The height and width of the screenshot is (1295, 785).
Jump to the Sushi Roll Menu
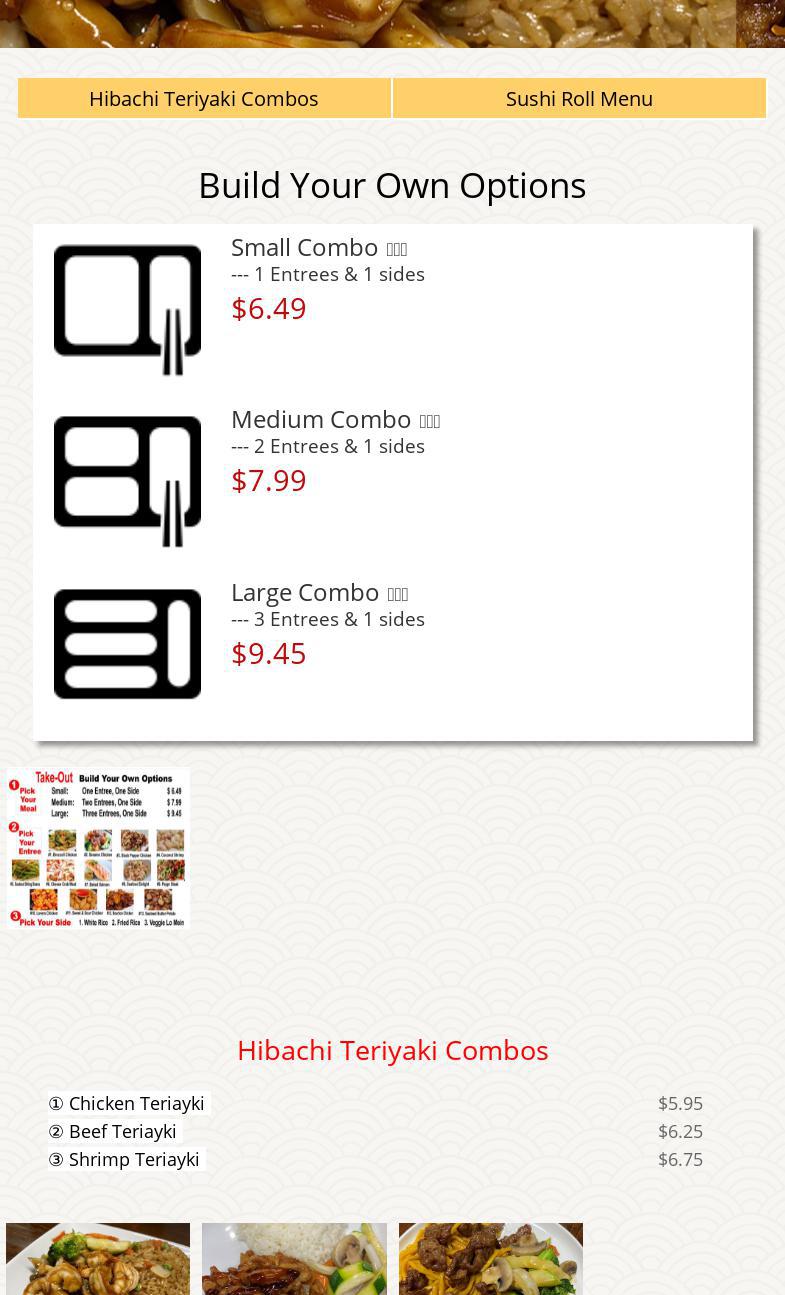click(x=579, y=98)
